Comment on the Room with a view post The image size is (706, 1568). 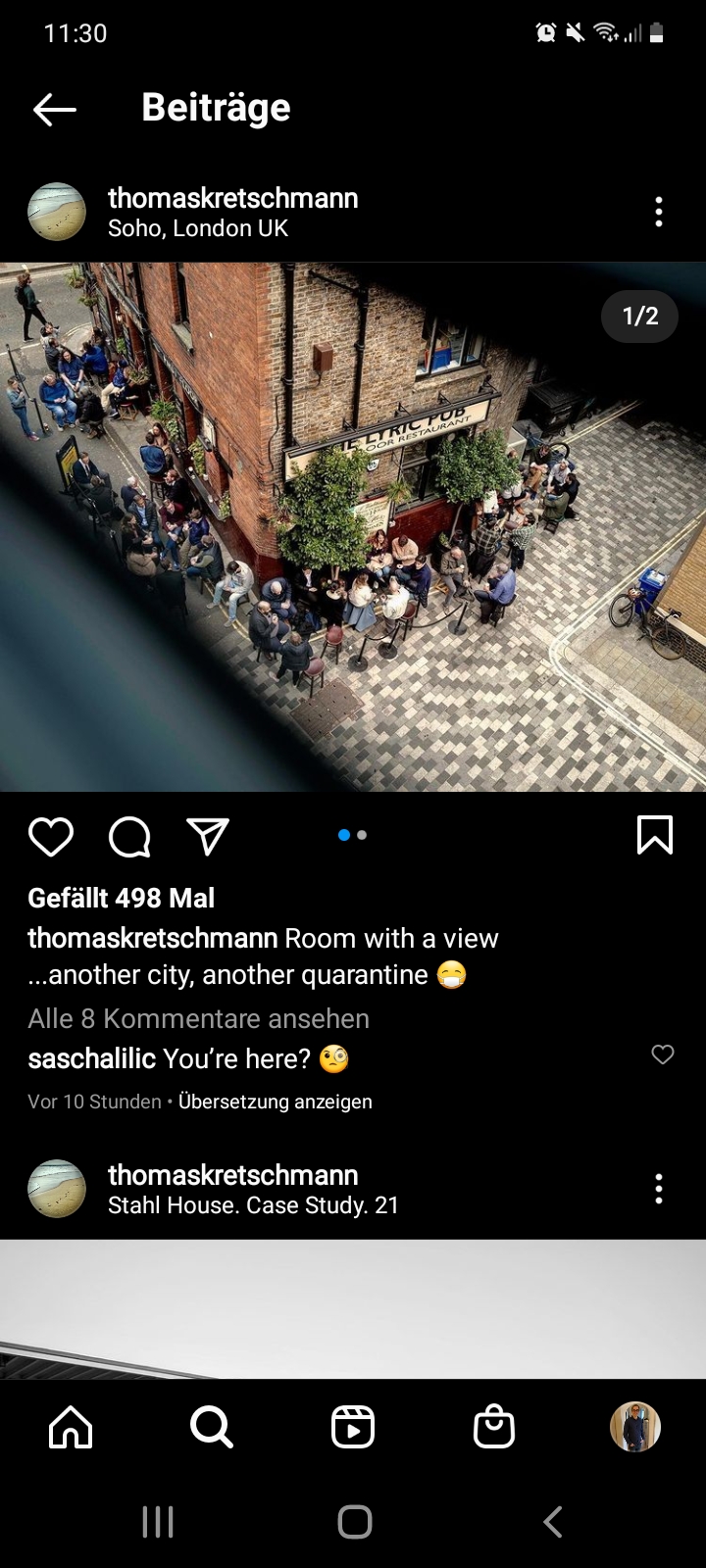pos(129,837)
